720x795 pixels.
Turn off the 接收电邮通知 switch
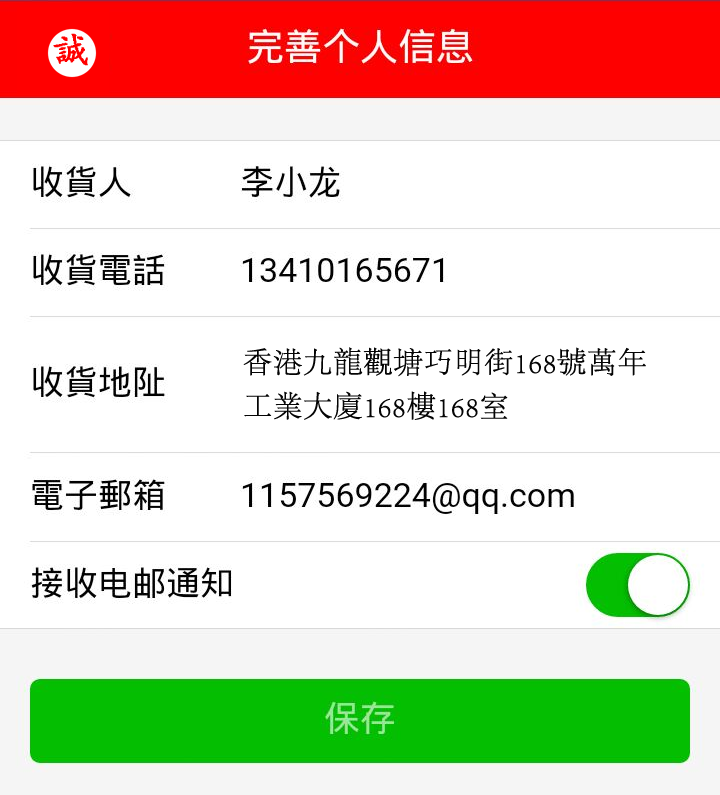(x=638, y=585)
